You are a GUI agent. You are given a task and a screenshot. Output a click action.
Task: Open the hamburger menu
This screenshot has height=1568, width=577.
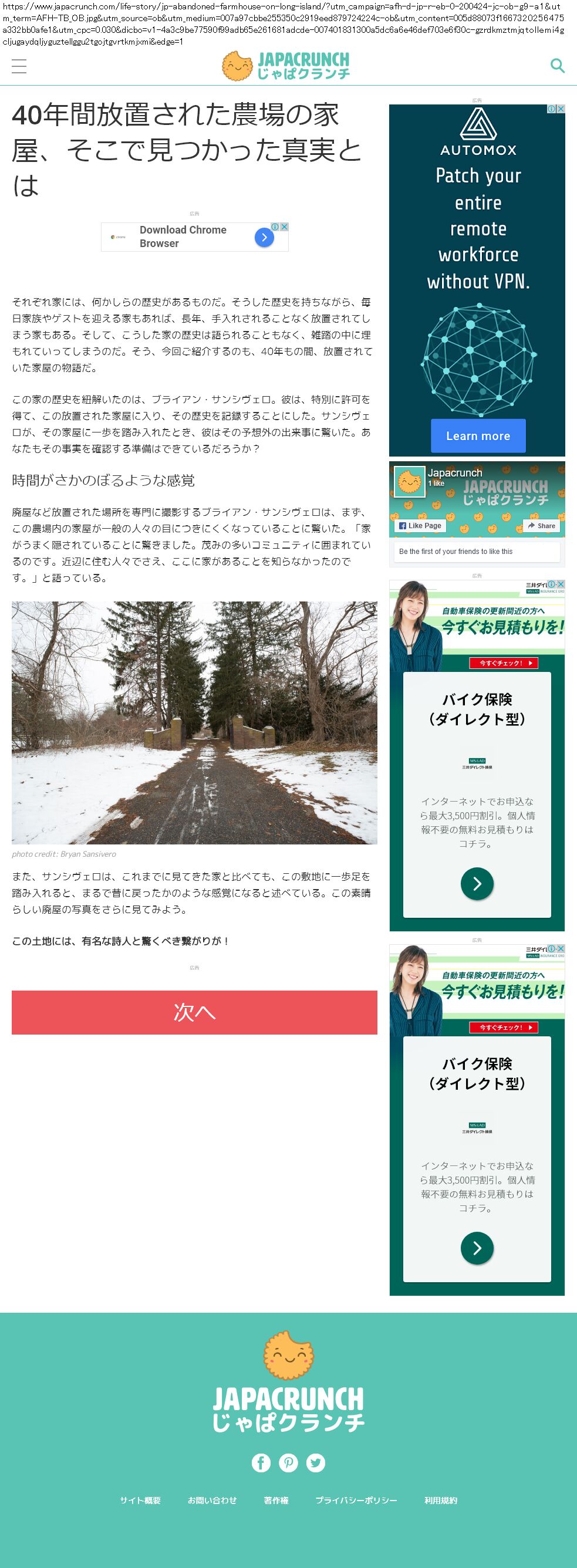tap(19, 66)
